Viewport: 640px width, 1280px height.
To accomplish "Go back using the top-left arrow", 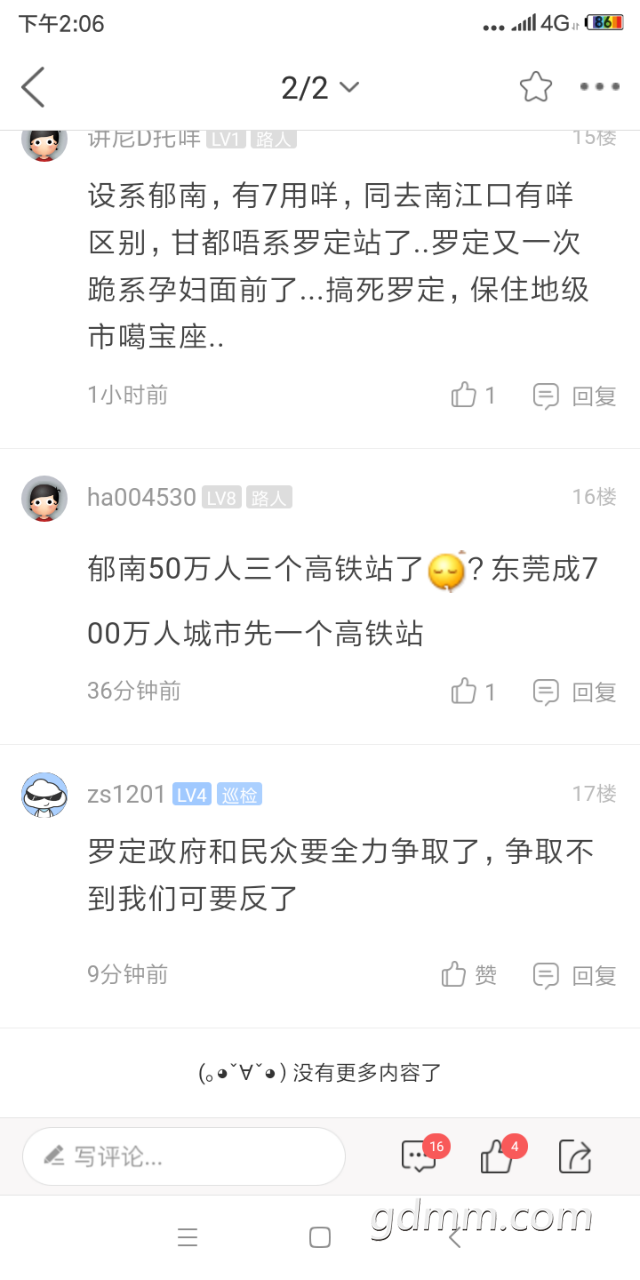I will (33, 88).
